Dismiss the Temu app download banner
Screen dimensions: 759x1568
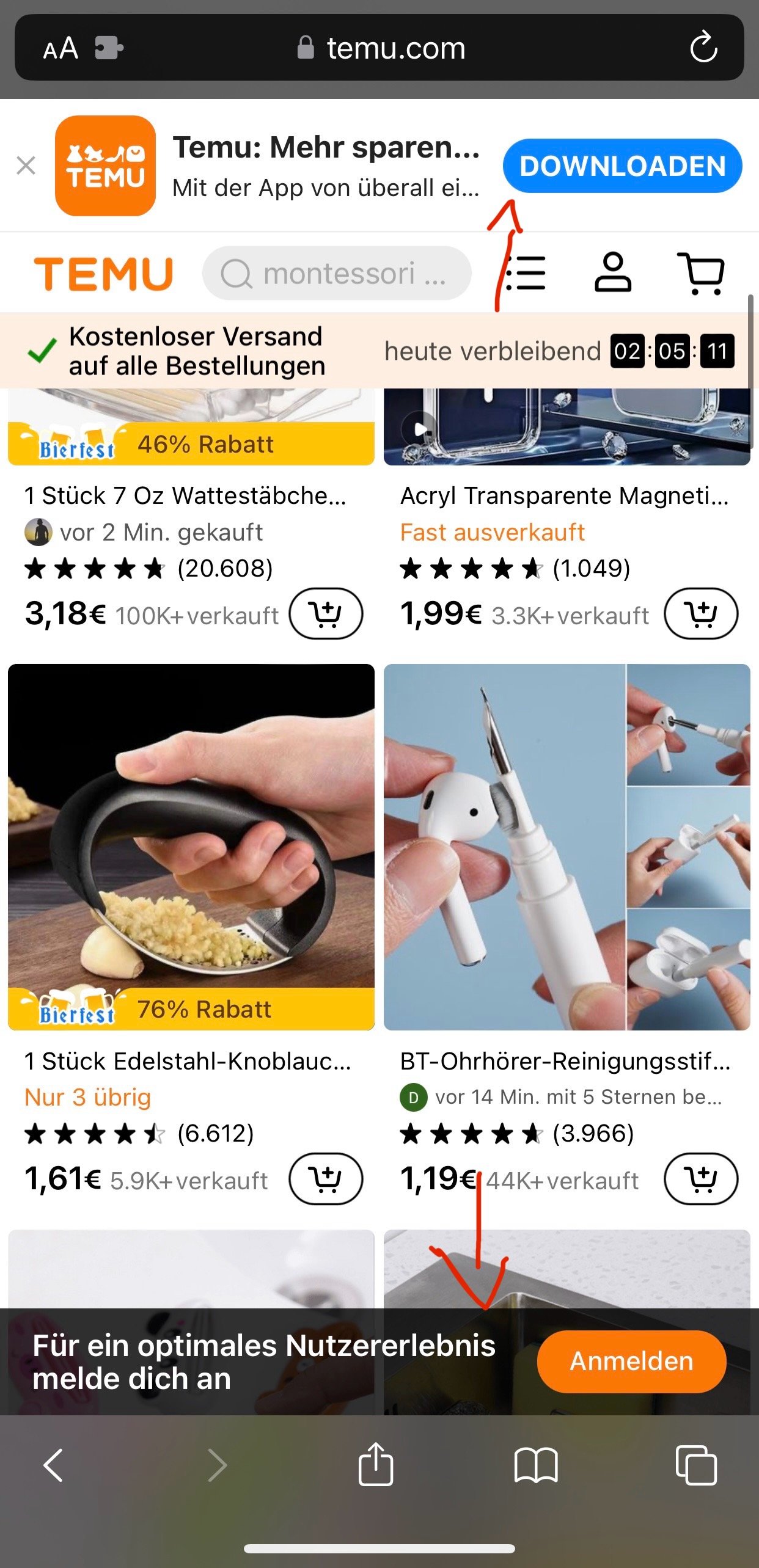pos(26,166)
